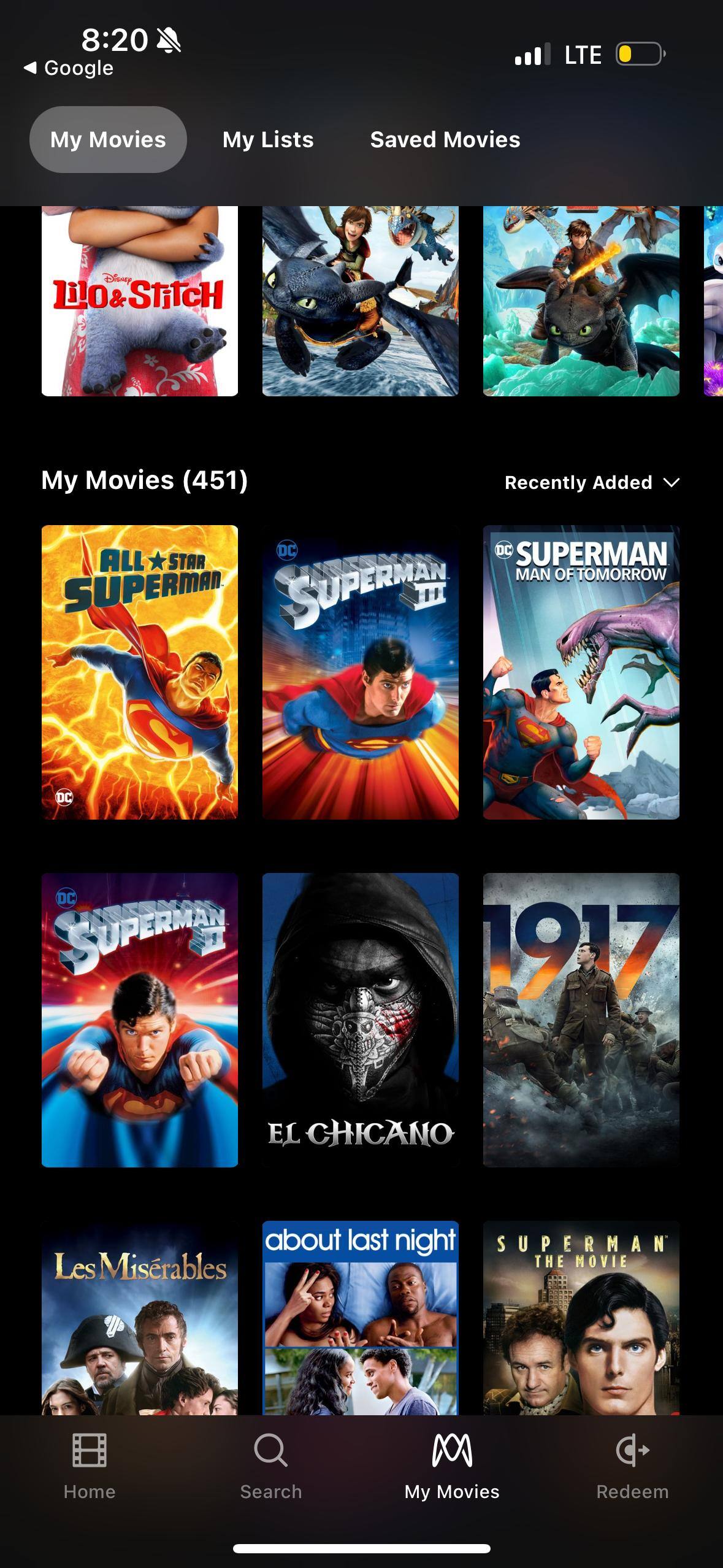Image resolution: width=723 pixels, height=1568 pixels.
Task: Open About Last Night movie
Action: tap(361, 1319)
